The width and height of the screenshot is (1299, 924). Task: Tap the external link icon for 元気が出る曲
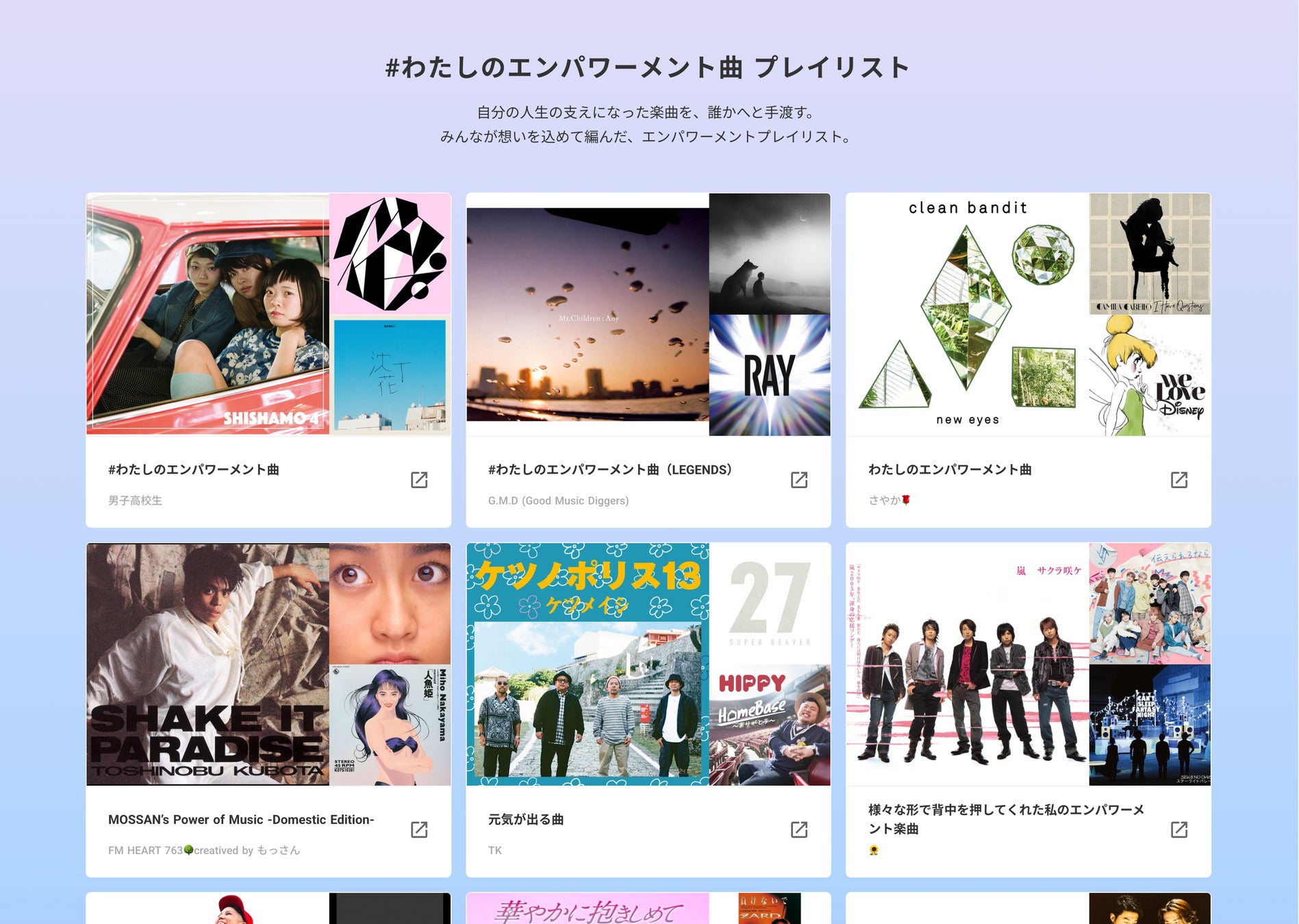(x=798, y=830)
